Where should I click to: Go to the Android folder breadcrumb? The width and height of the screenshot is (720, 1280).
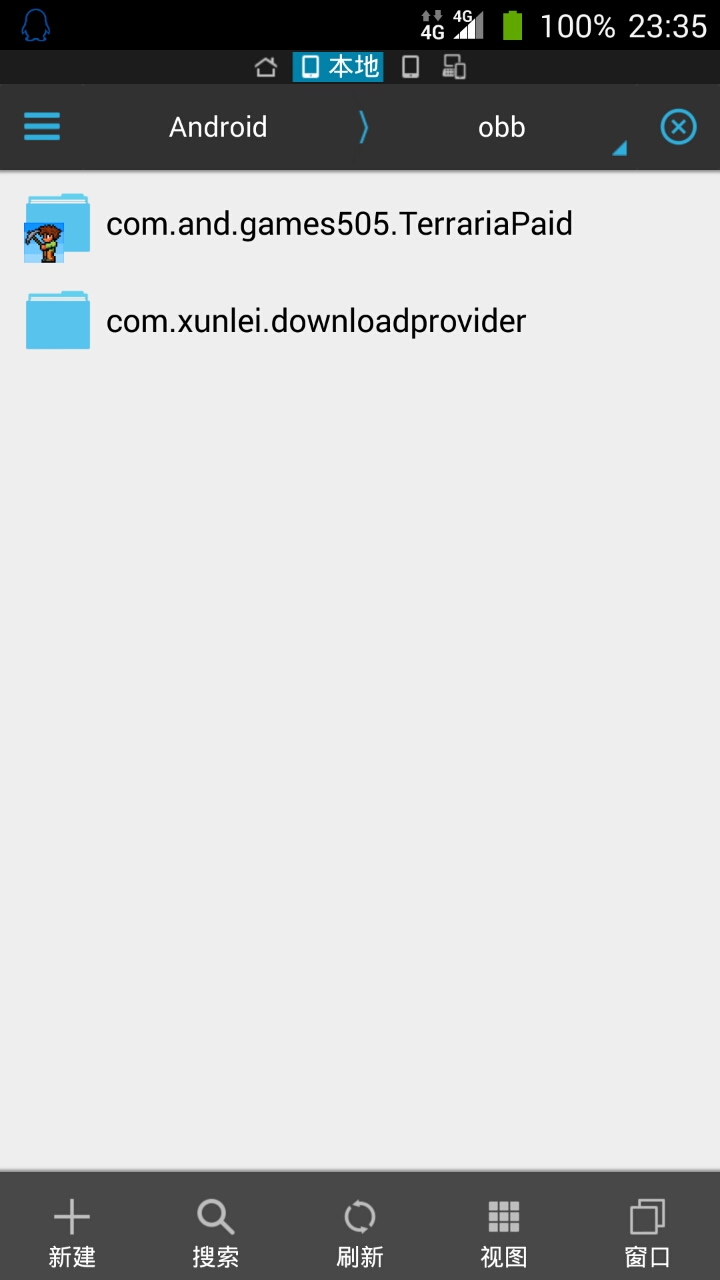click(218, 127)
